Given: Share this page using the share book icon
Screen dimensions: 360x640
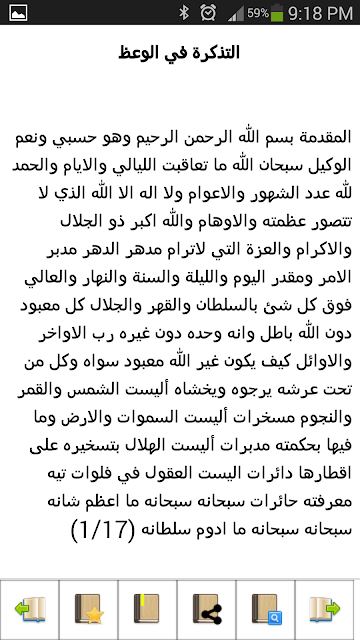Looking at the screenshot, I should 207,609.
